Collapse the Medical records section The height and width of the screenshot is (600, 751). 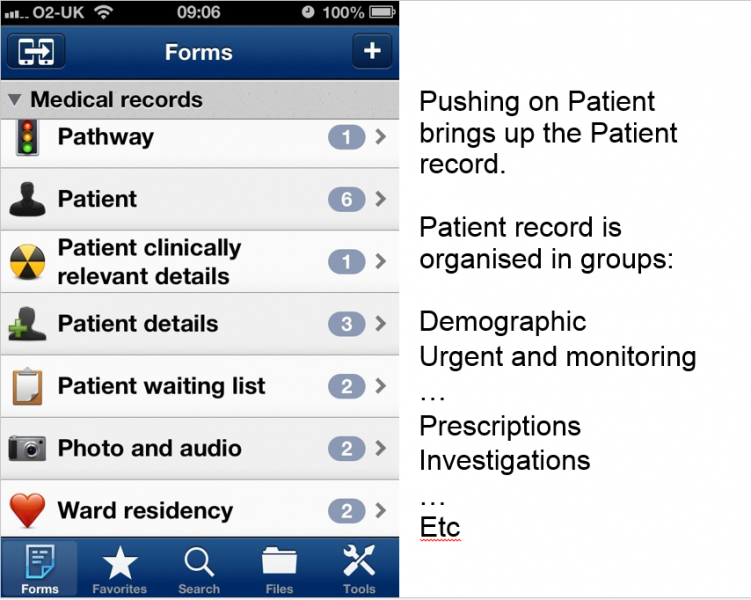pos(15,100)
